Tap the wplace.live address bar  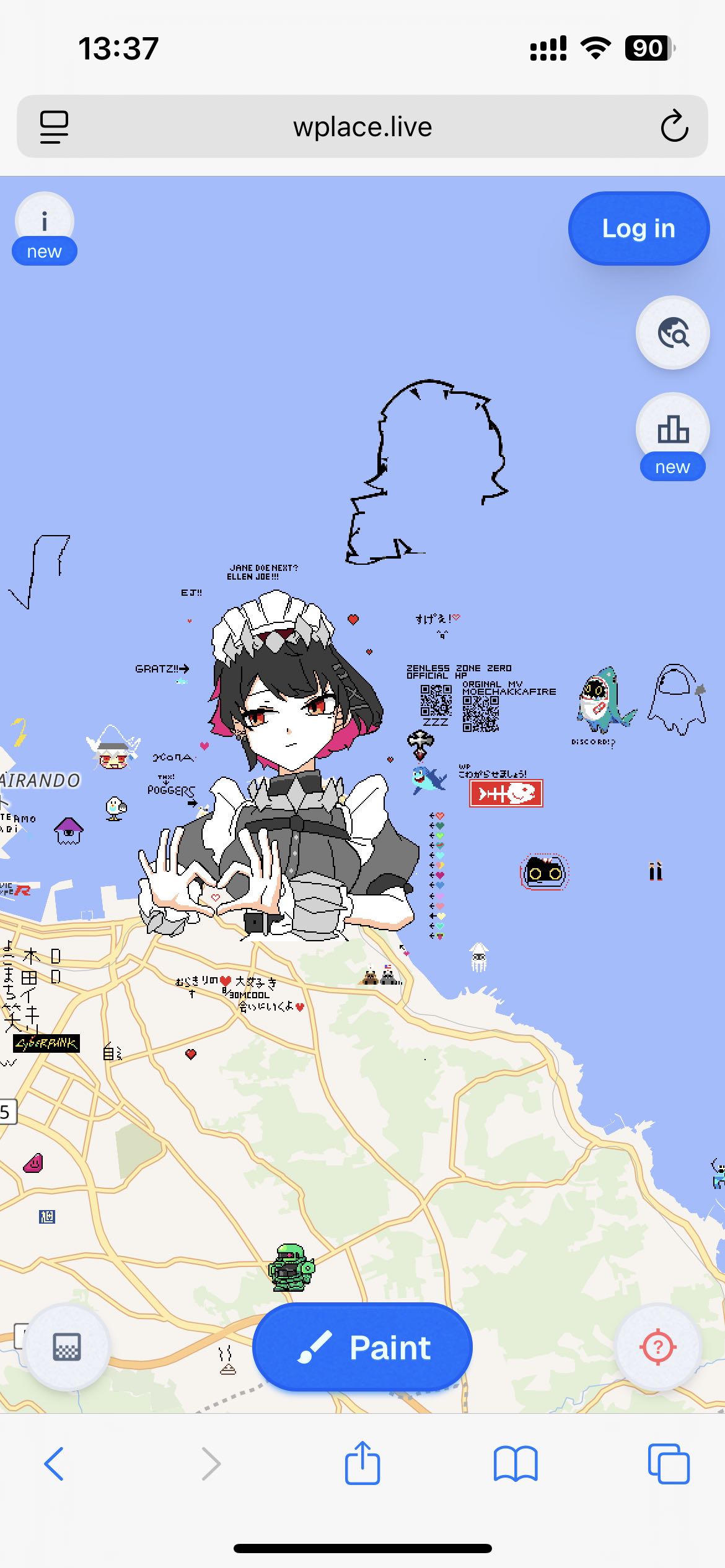pos(362,127)
